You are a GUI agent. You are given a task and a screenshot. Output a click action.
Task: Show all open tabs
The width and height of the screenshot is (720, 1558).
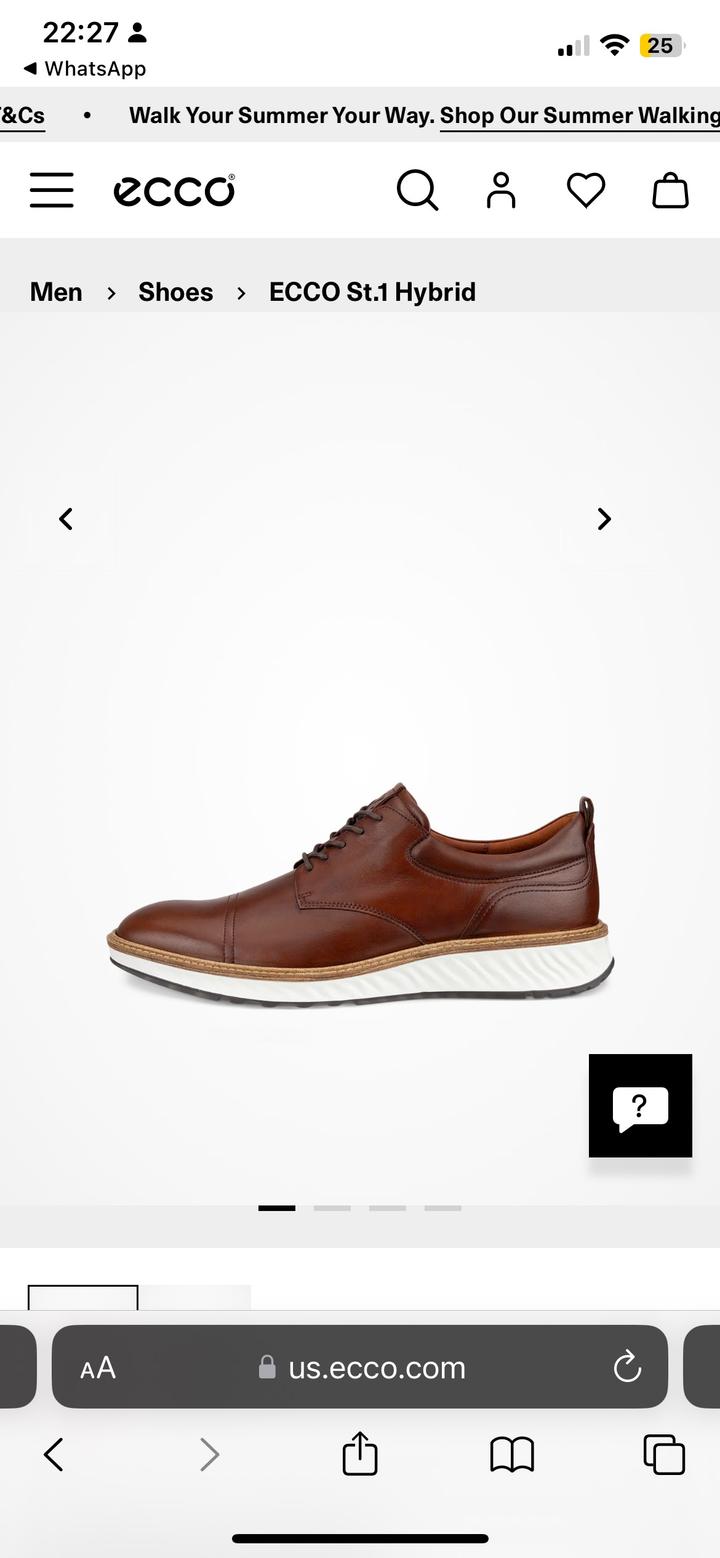[664, 1454]
